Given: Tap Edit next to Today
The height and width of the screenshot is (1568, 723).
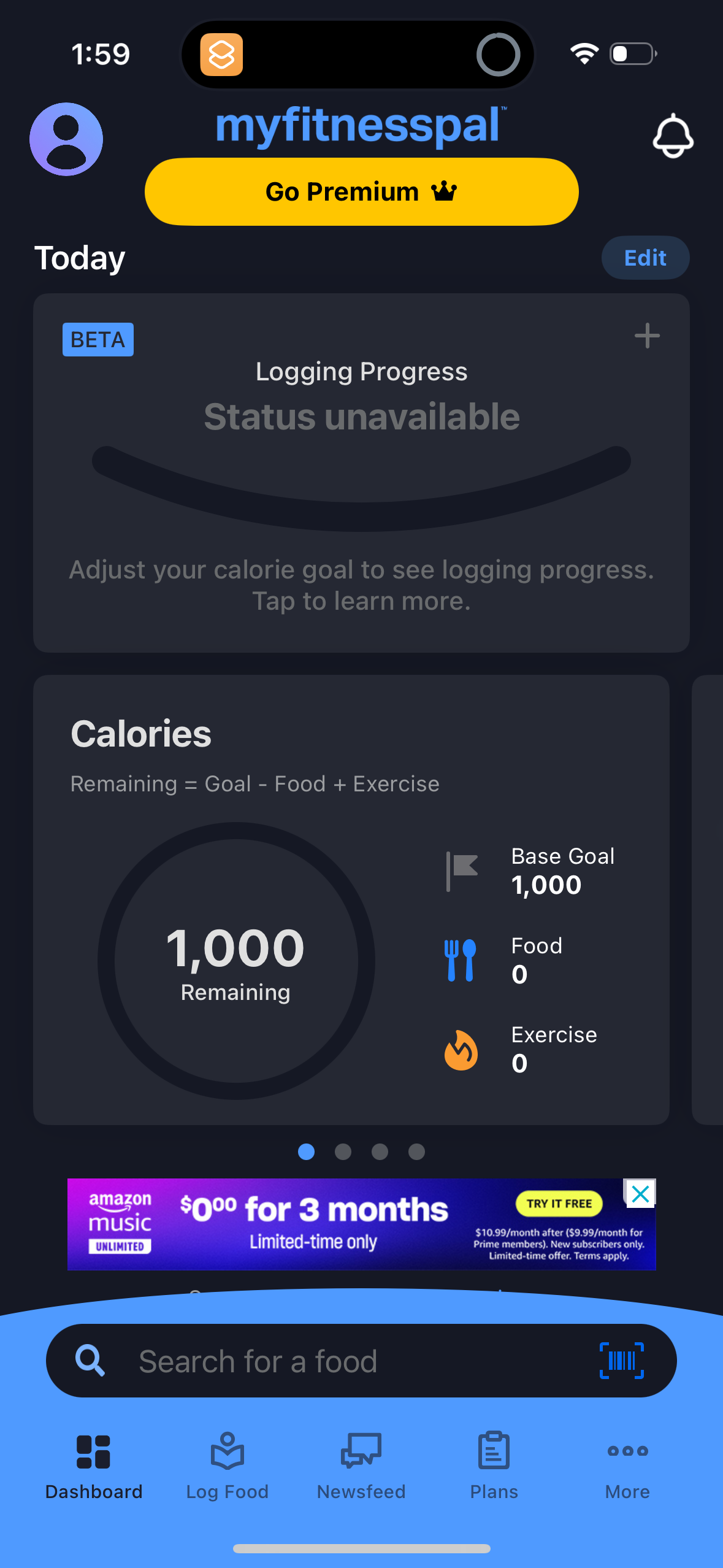Looking at the screenshot, I should [645, 258].
